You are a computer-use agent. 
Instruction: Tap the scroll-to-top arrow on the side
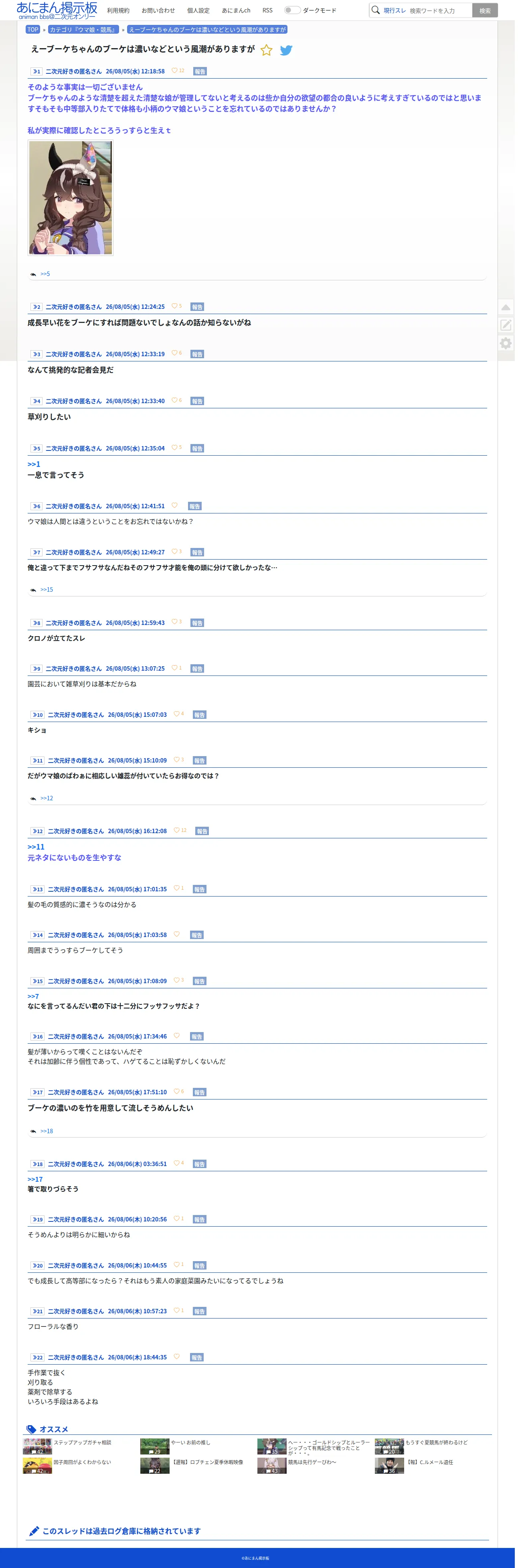pos(506,307)
